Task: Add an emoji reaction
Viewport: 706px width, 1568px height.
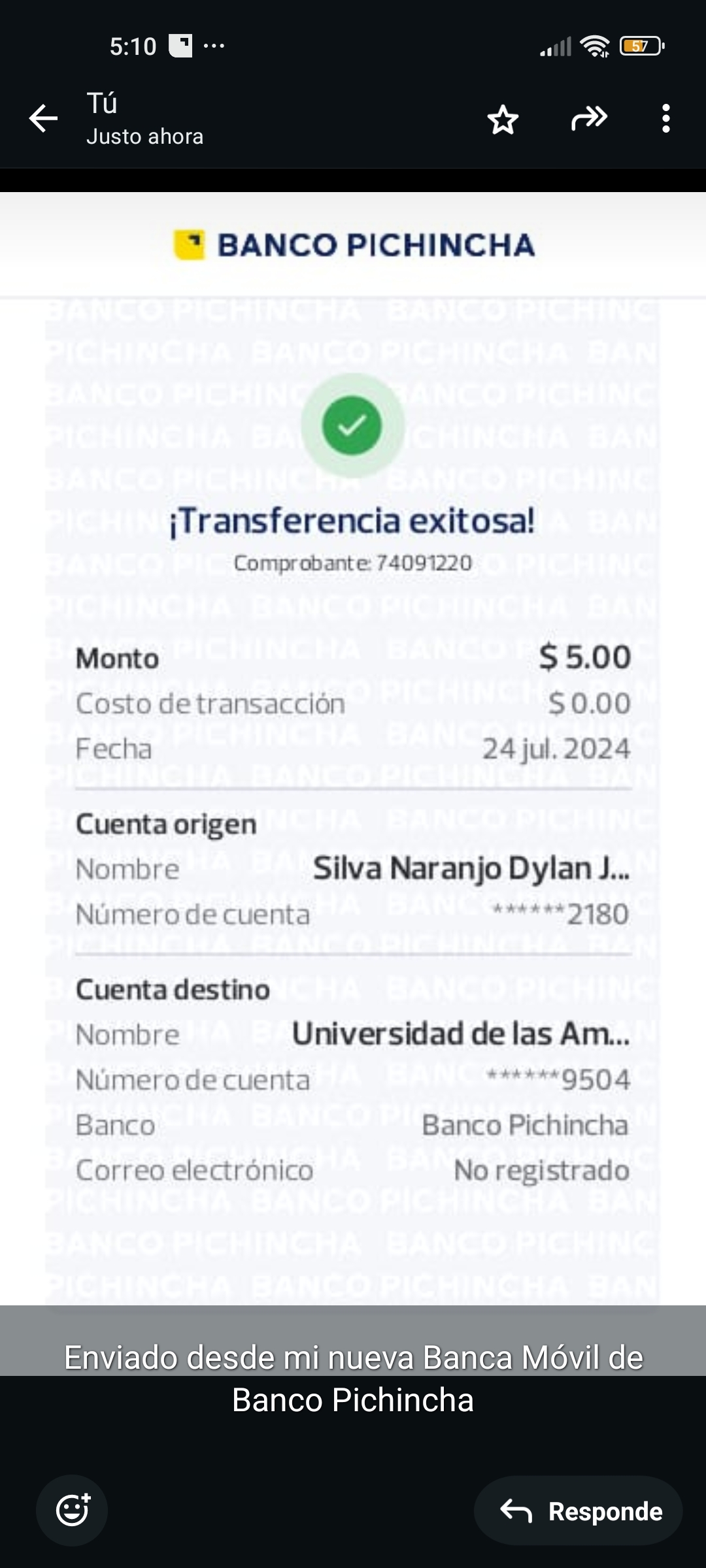Action: [x=72, y=1510]
